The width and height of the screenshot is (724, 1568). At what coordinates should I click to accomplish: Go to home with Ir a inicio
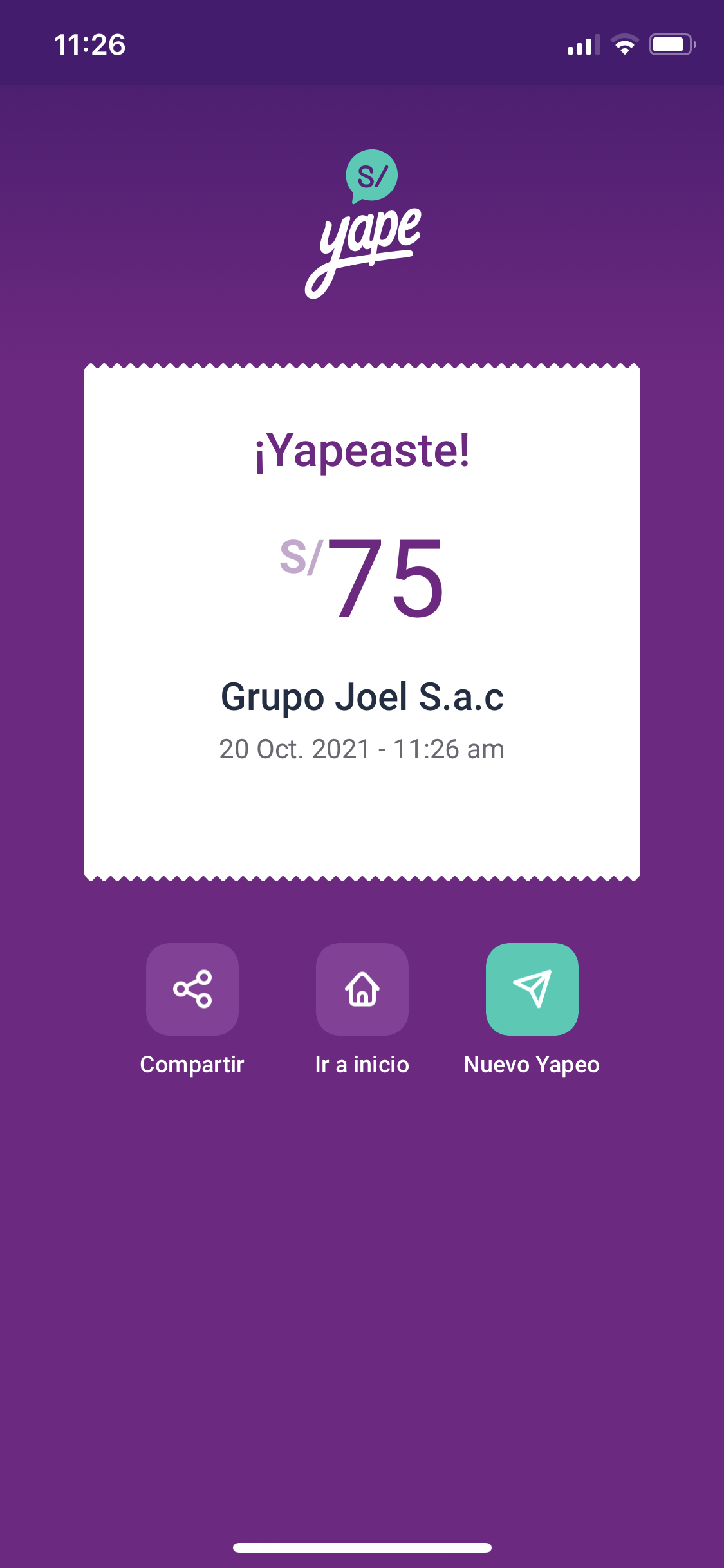362,989
